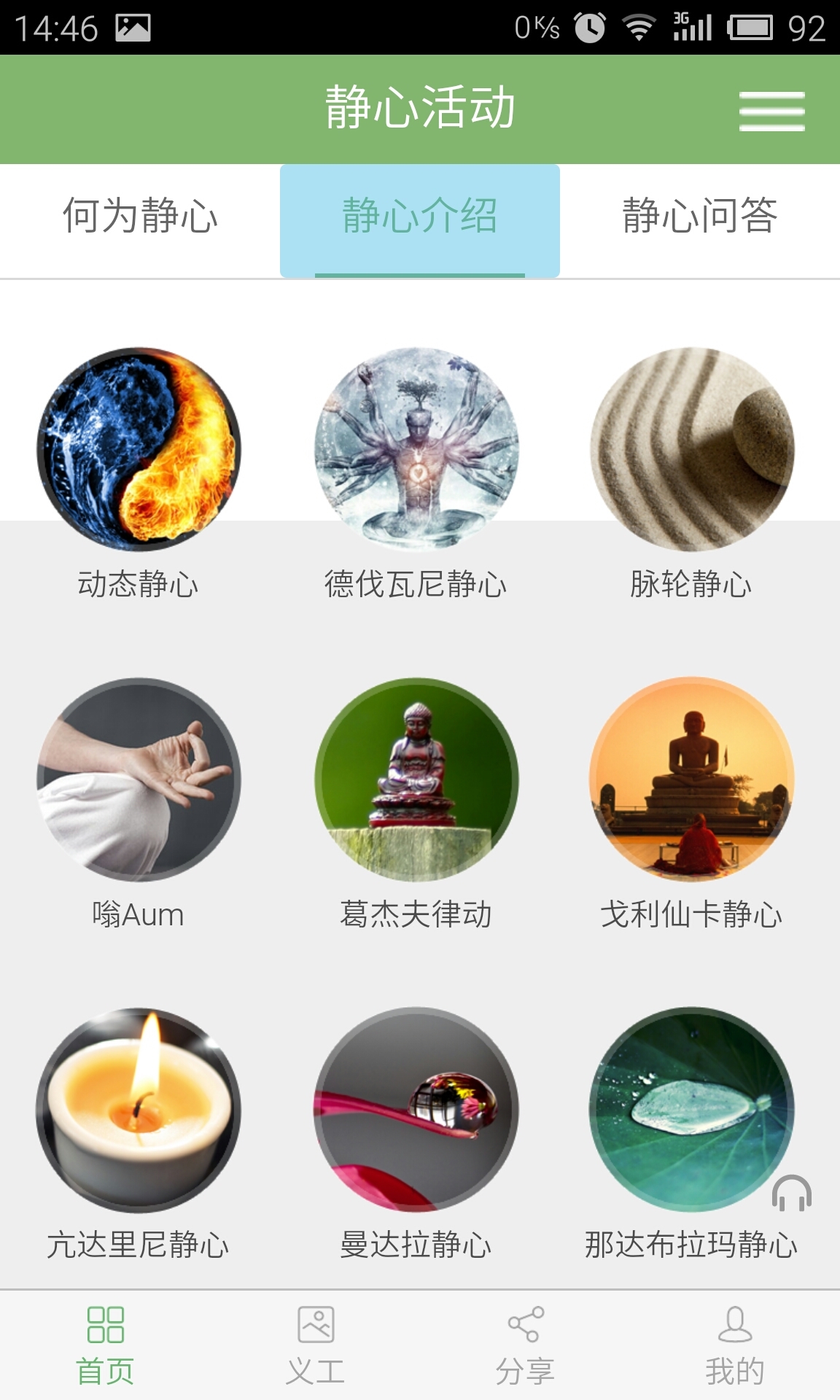Viewport: 840px width, 1400px height.
Task: Open 嗡Aum meditation
Action: pyautogui.click(x=139, y=780)
